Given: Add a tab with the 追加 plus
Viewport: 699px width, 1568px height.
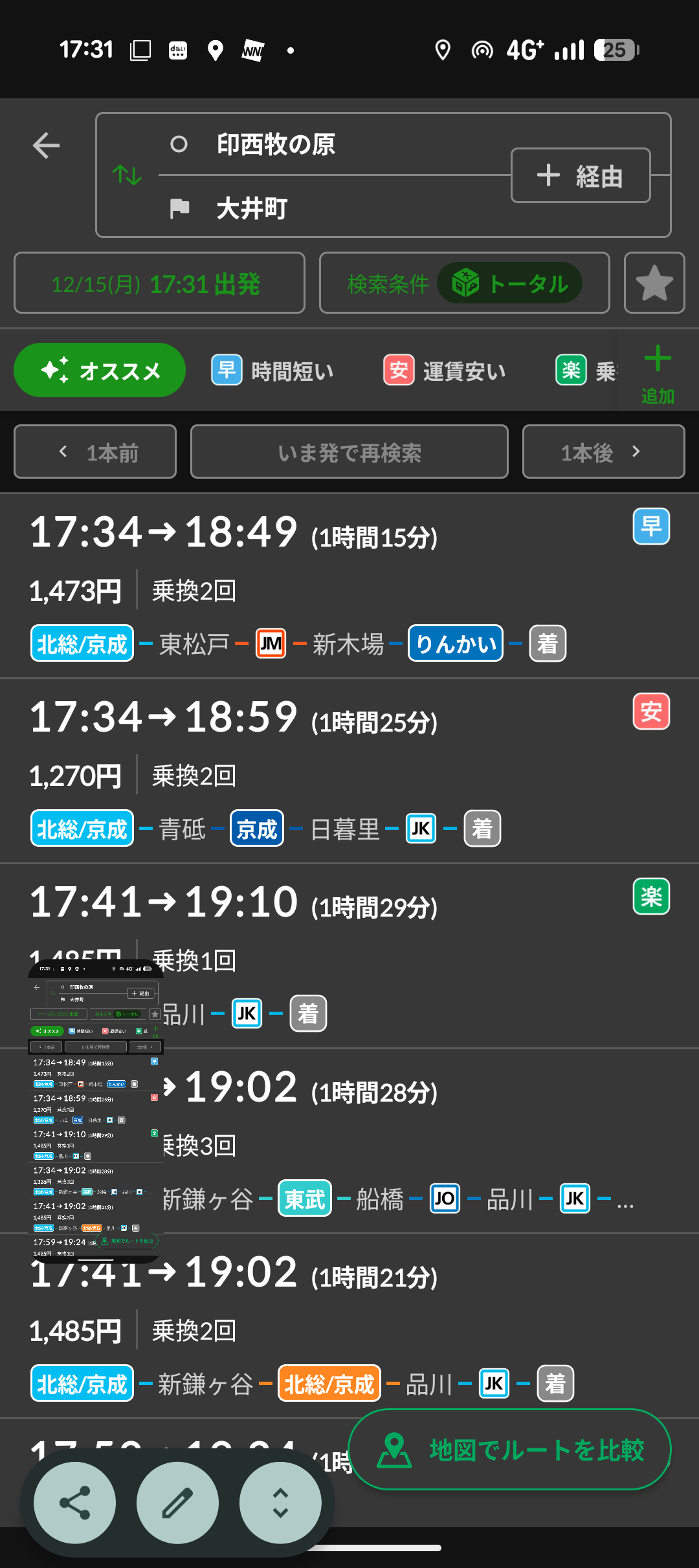Looking at the screenshot, I should pyautogui.click(x=658, y=373).
